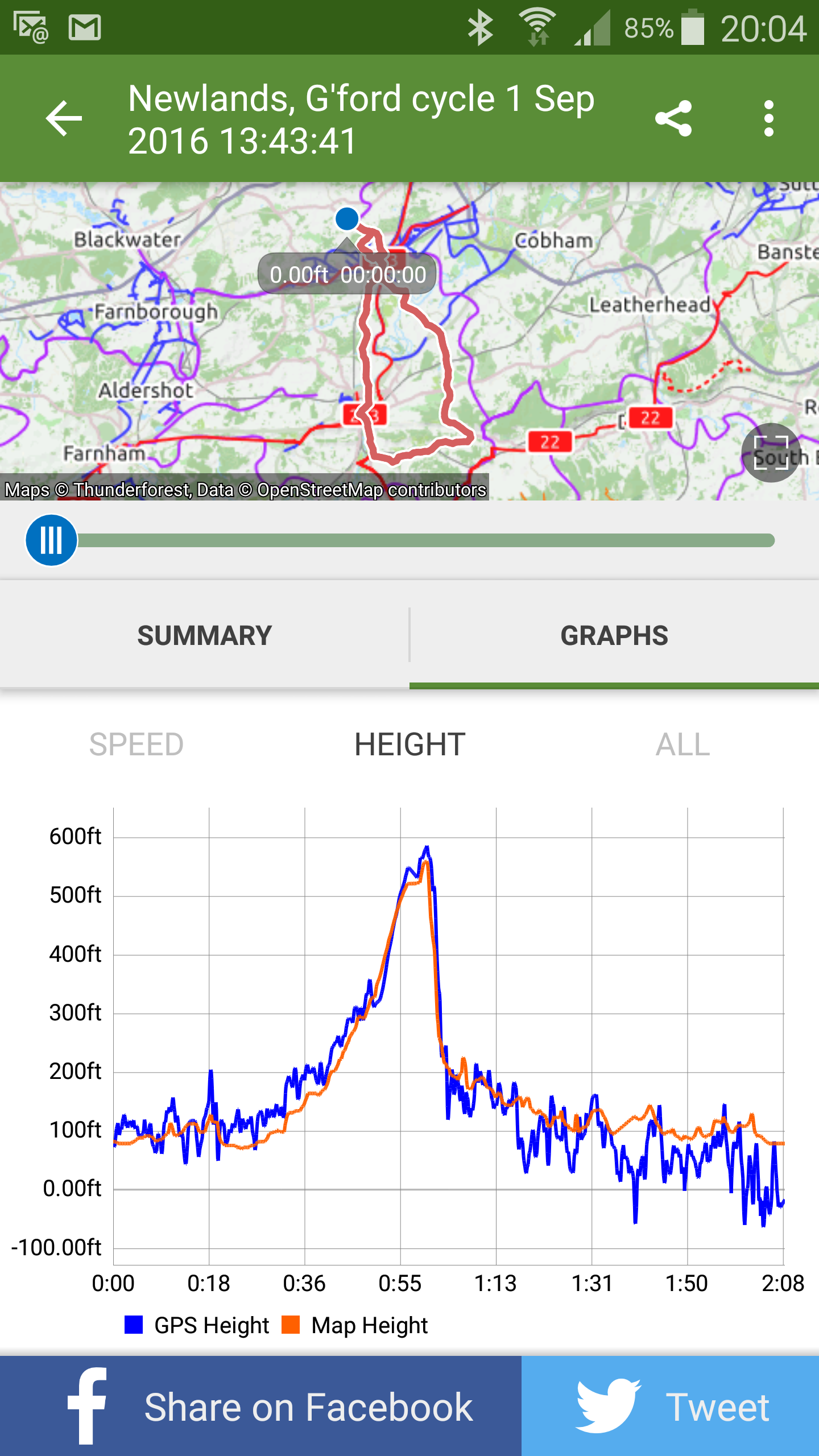This screenshot has width=819, height=1456.
Task: View All graphs together
Action: 682,744
